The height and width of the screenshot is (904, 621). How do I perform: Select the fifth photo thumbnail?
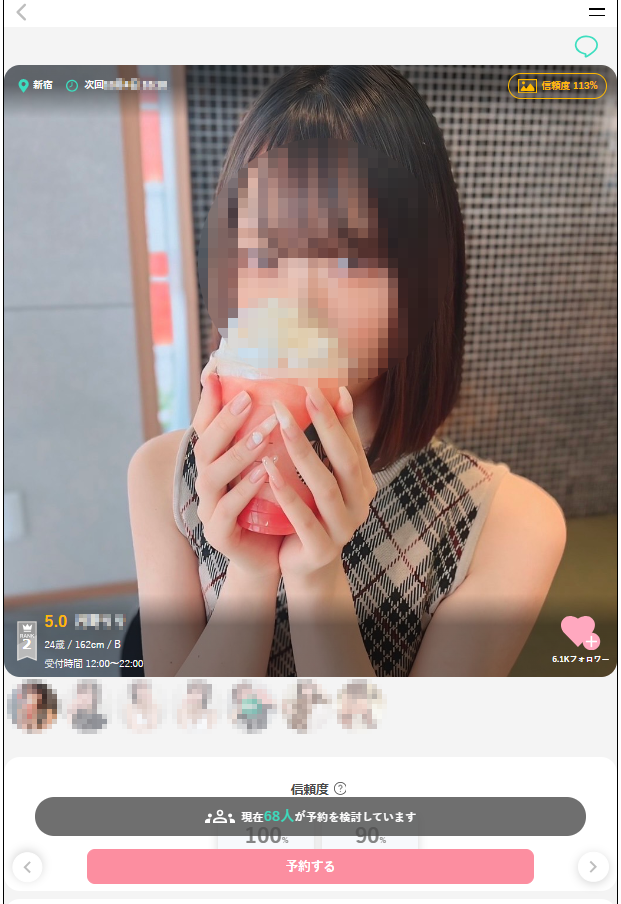click(x=251, y=706)
